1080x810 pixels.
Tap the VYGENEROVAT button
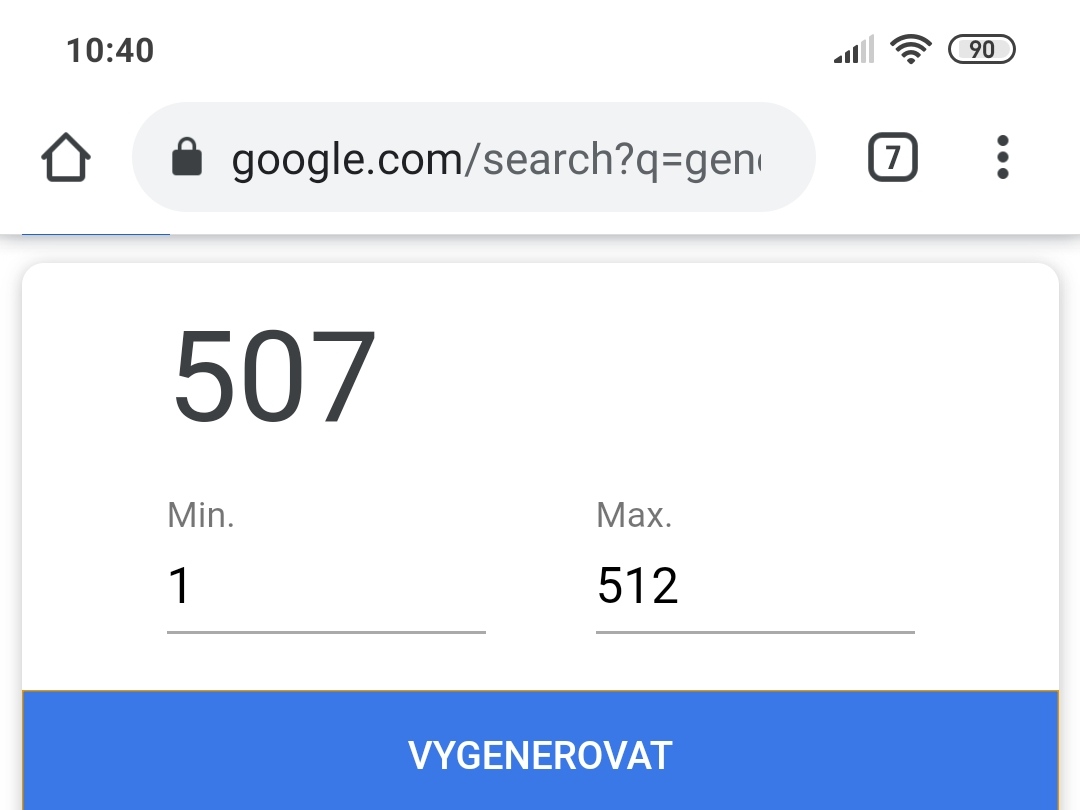click(540, 754)
